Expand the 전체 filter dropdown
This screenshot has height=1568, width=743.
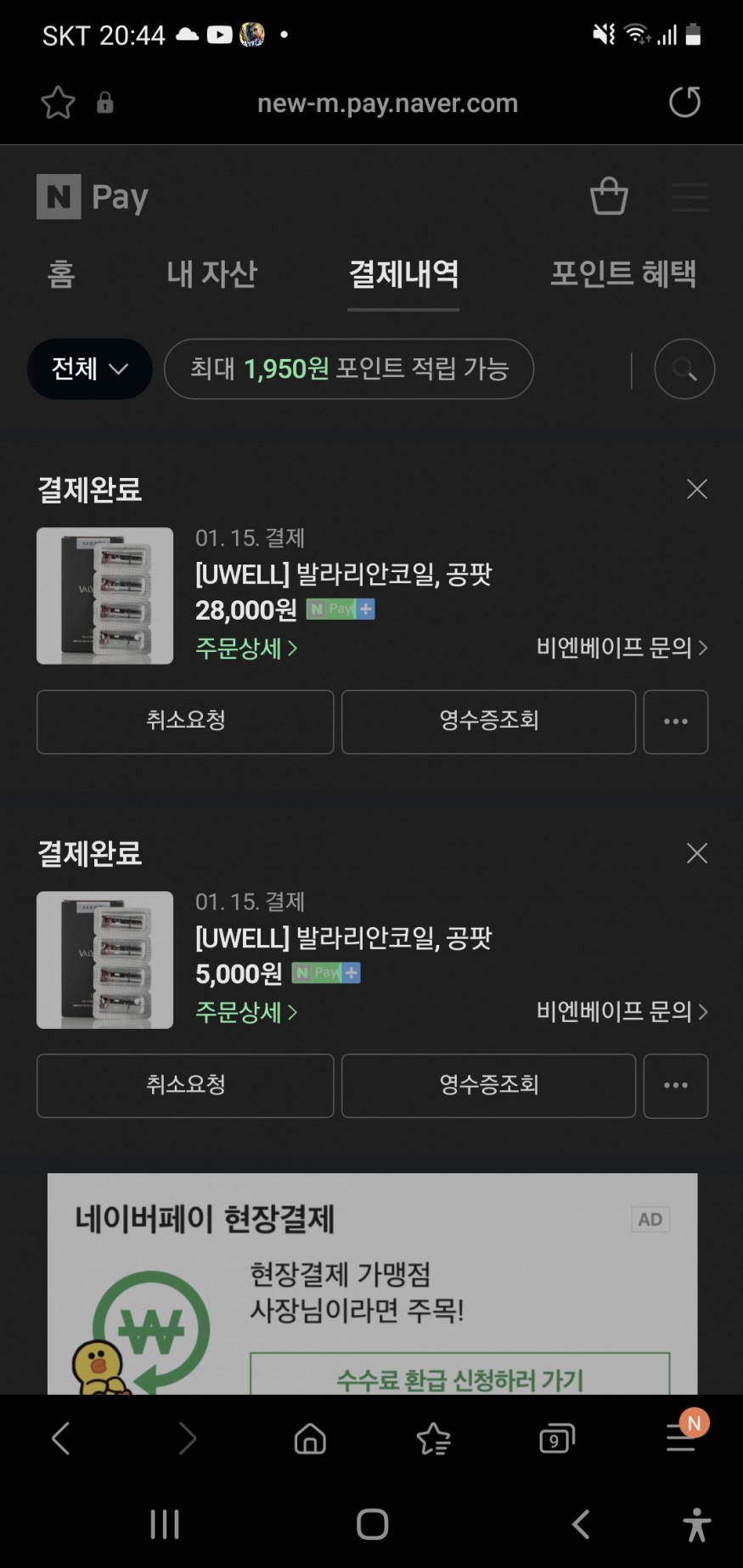pyautogui.click(x=90, y=369)
